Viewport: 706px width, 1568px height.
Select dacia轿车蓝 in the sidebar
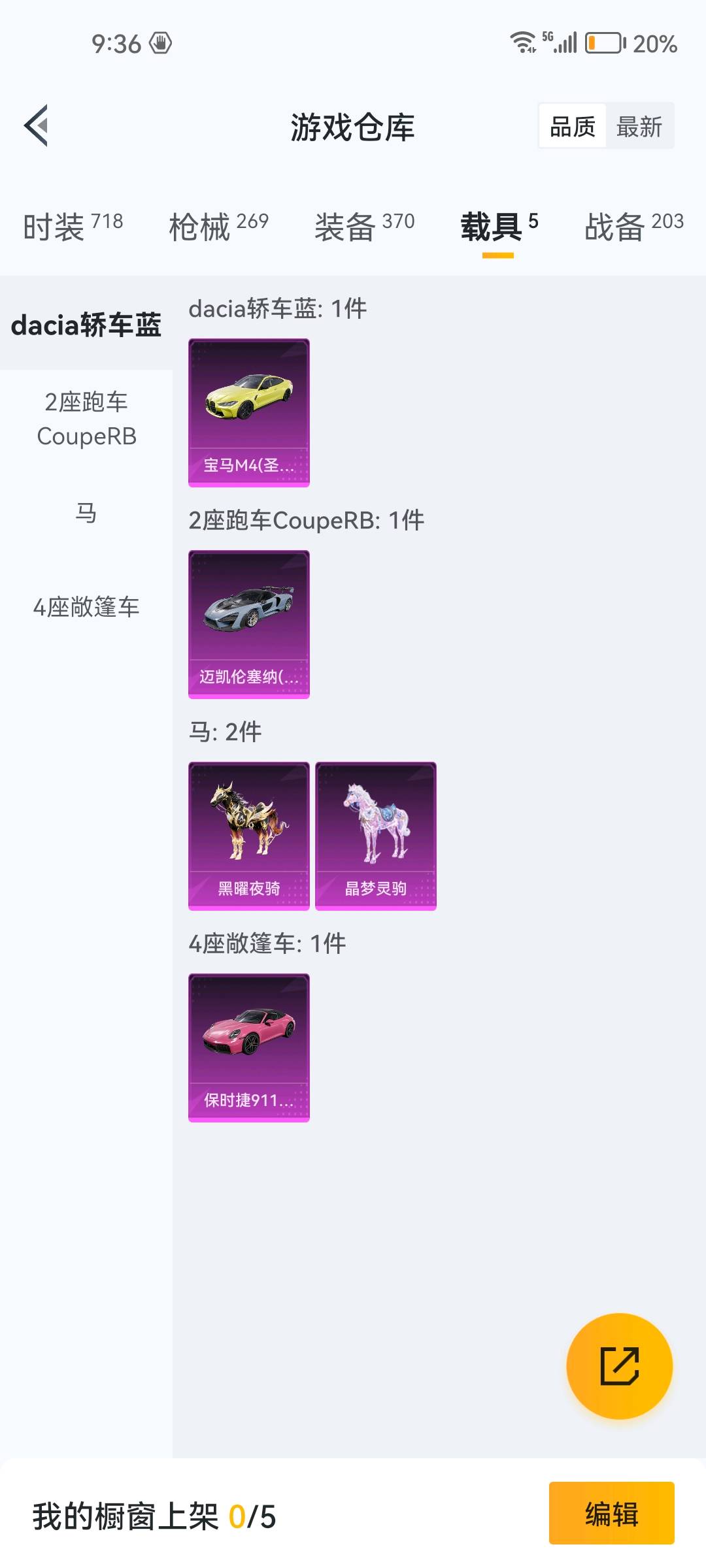(86, 324)
